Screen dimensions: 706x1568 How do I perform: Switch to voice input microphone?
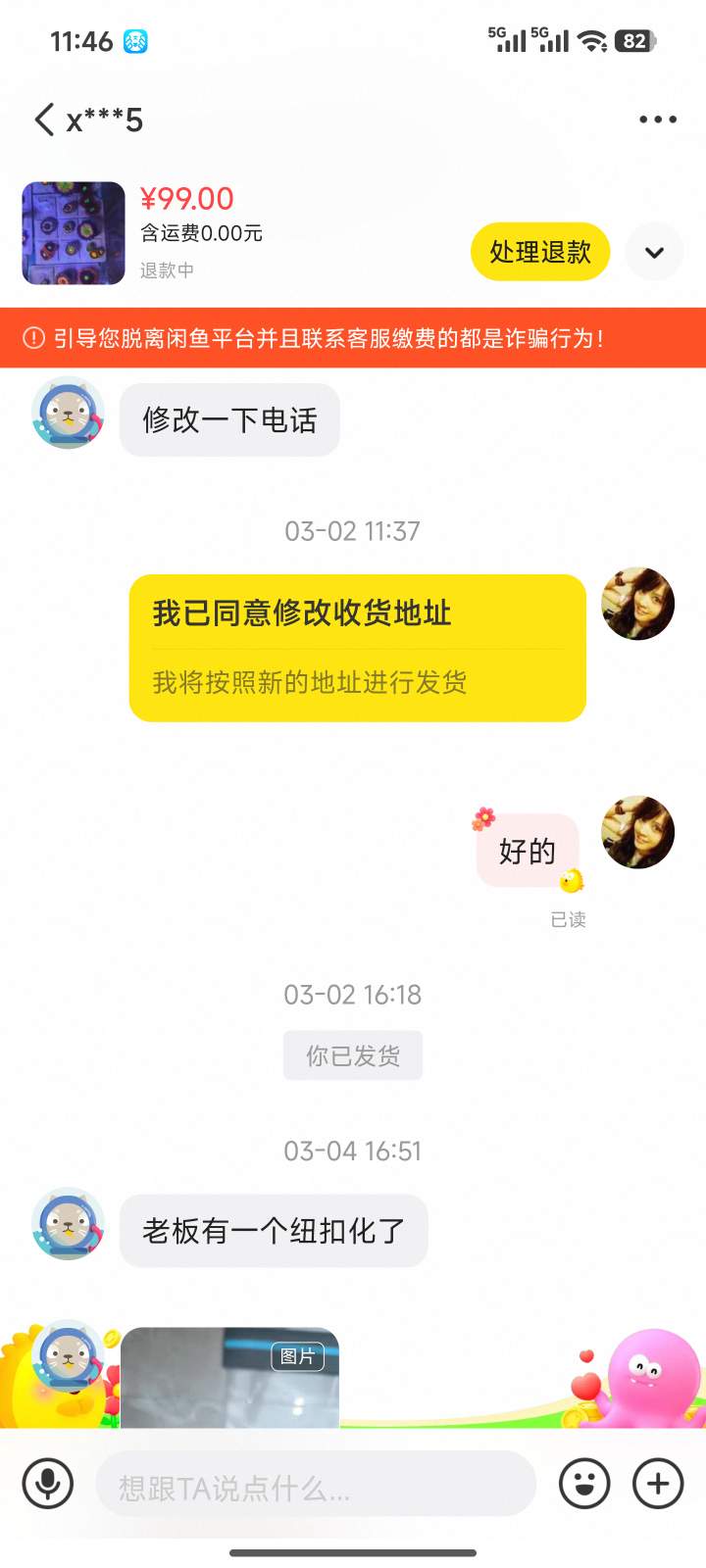pos(47,1484)
